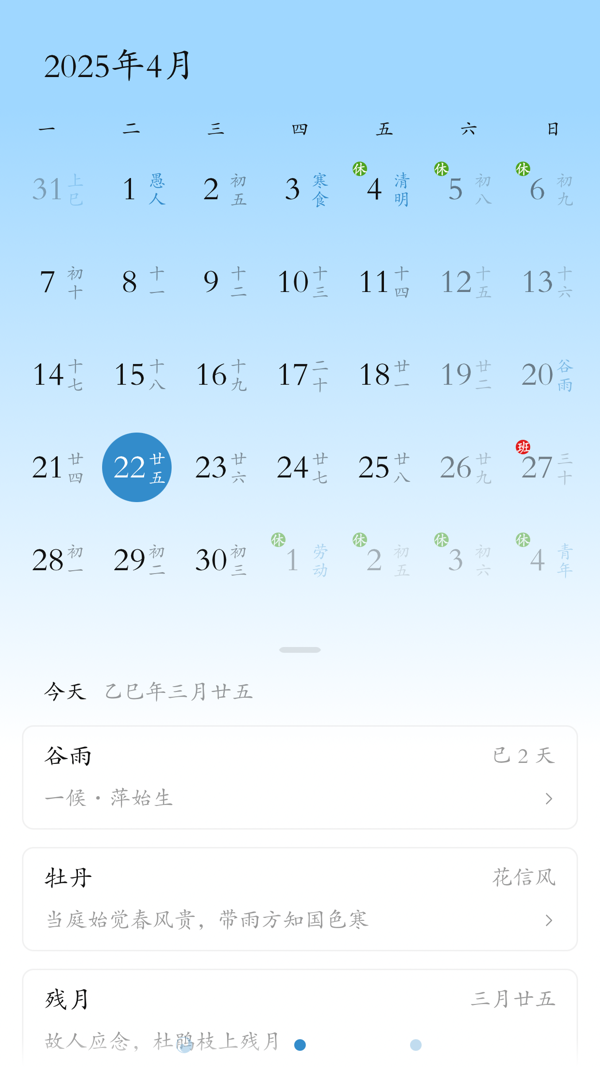Tap the calendar collapse handle bar
This screenshot has width=600, height=1067.
click(x=300, y=650)
